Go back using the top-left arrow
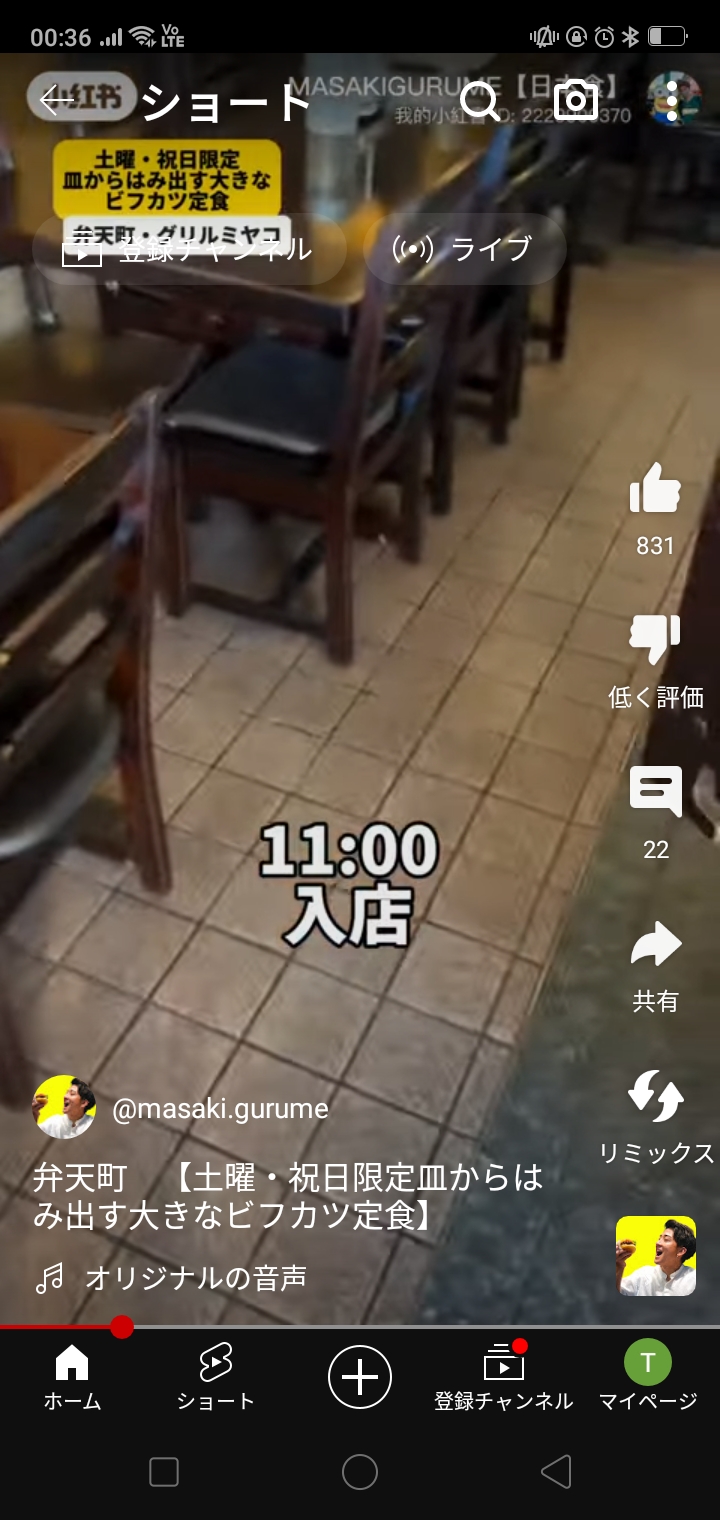The width and height of the screenshot is (720, 1520). point(57,100)
